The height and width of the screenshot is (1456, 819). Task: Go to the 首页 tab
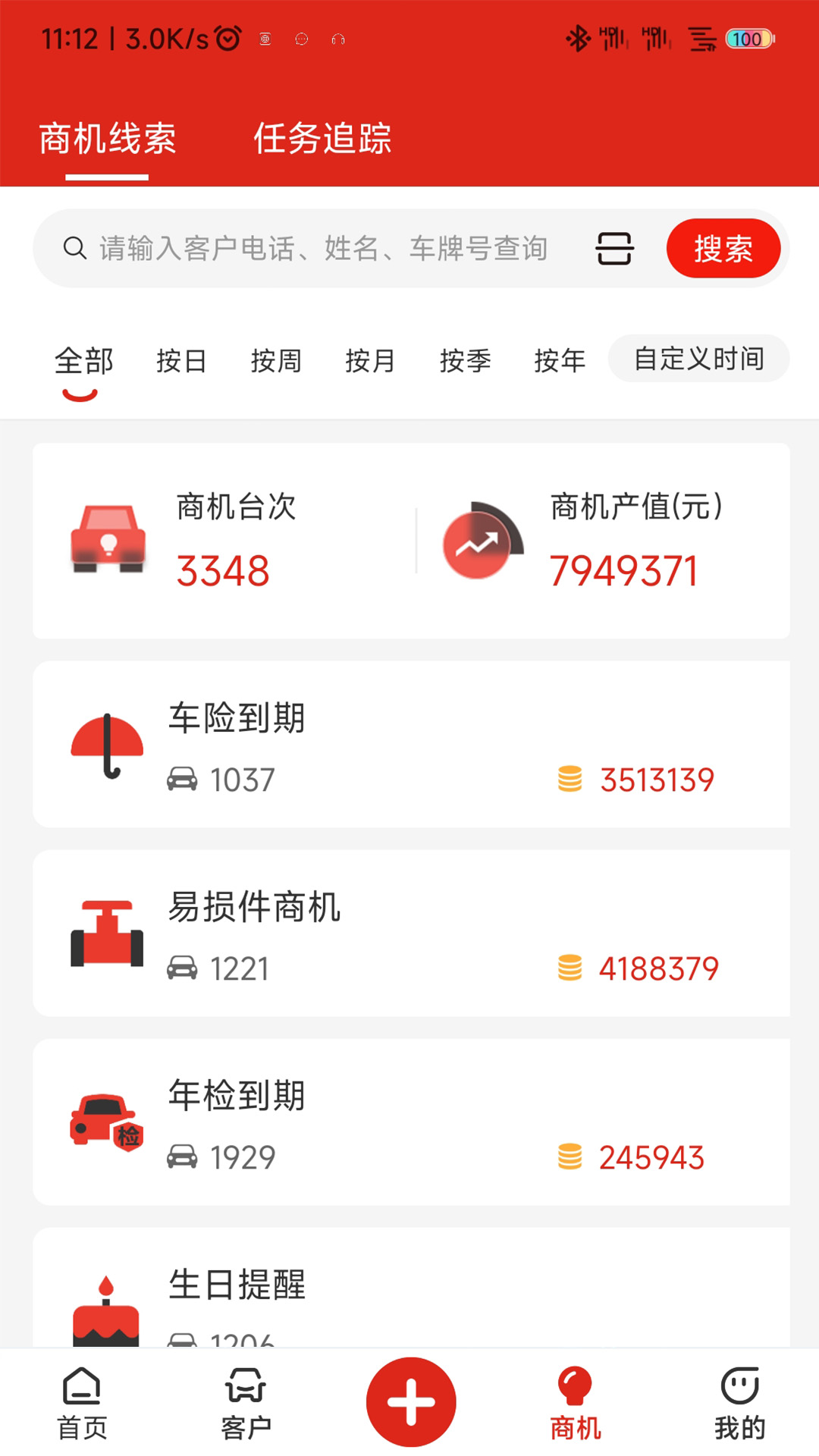[x=82, y=1403]
